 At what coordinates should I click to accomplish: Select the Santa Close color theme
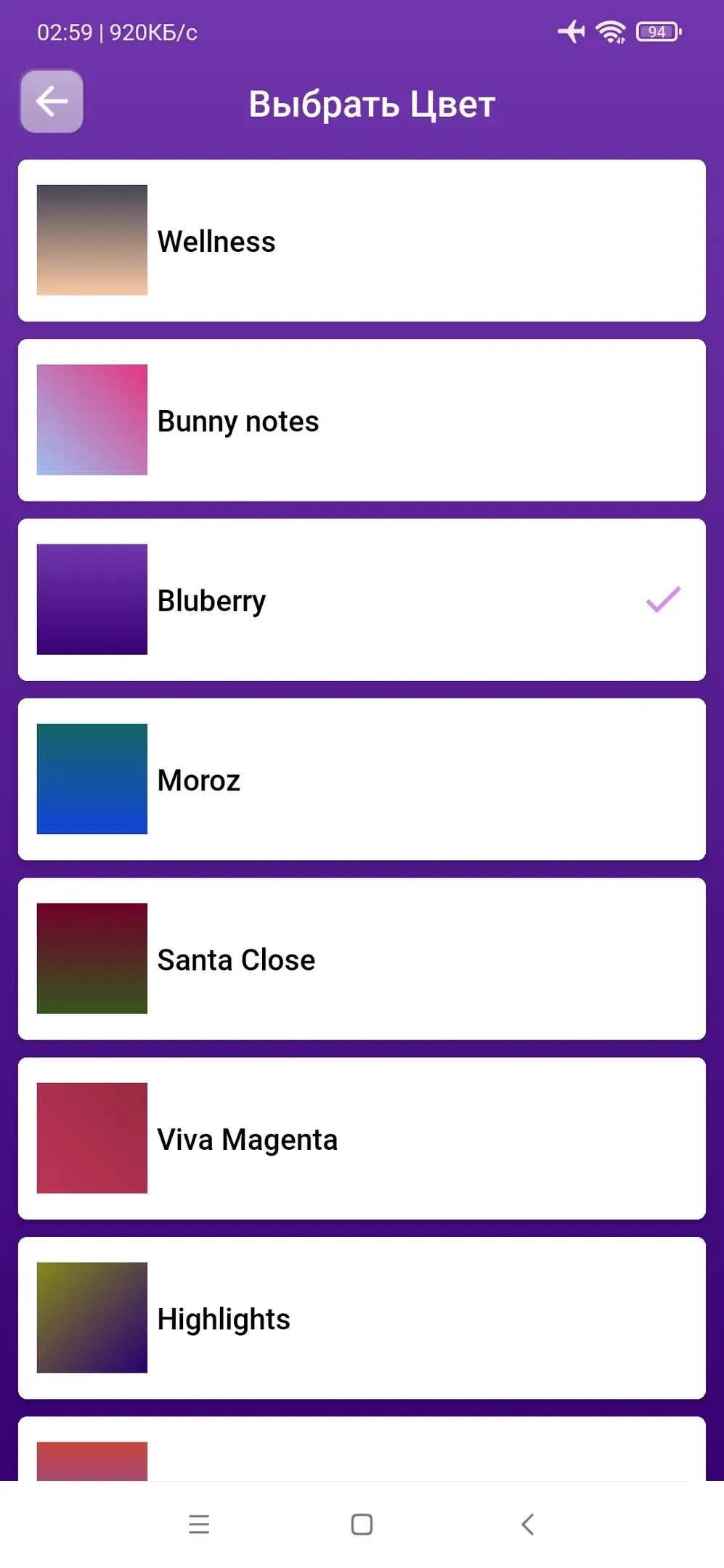click(361, 959)
